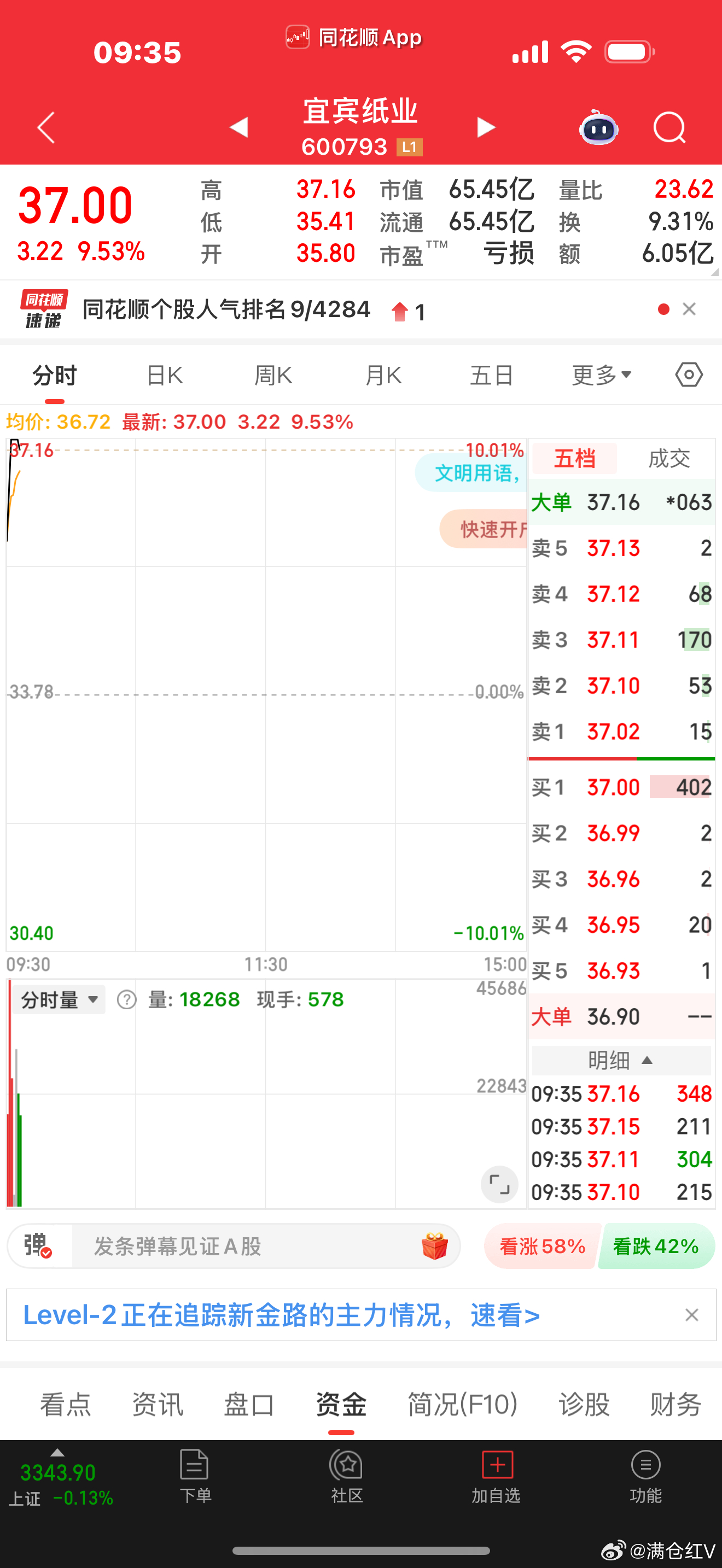This screenshot has height=1568, width=722.
Task: Switch to the previous stock
Action: coord(238,127)
